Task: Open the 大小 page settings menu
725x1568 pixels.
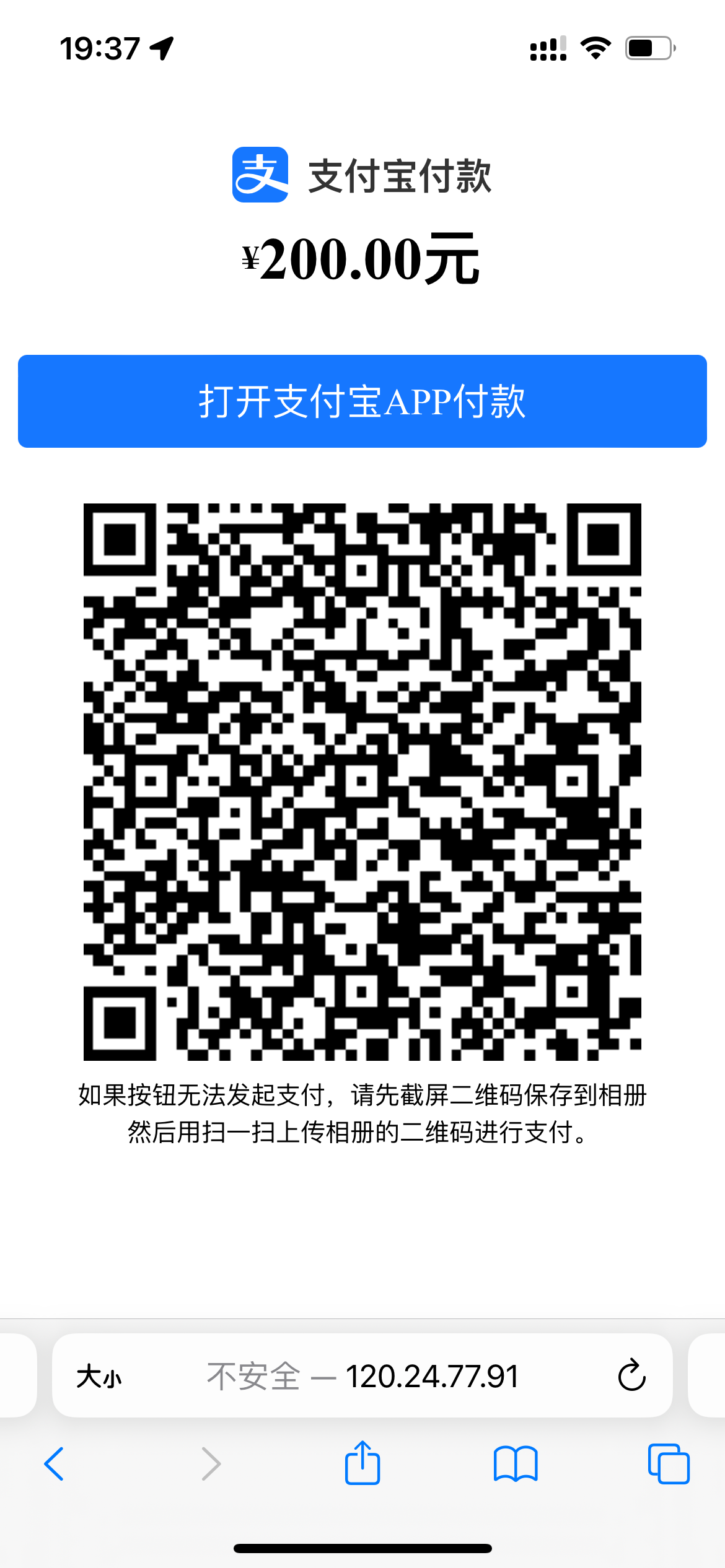Action: click(99, 1377)
